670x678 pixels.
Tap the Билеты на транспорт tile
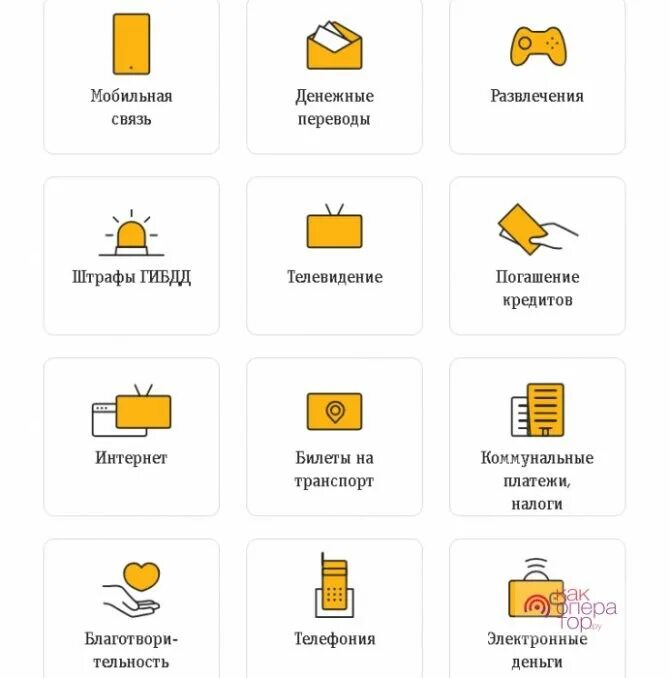334,437
